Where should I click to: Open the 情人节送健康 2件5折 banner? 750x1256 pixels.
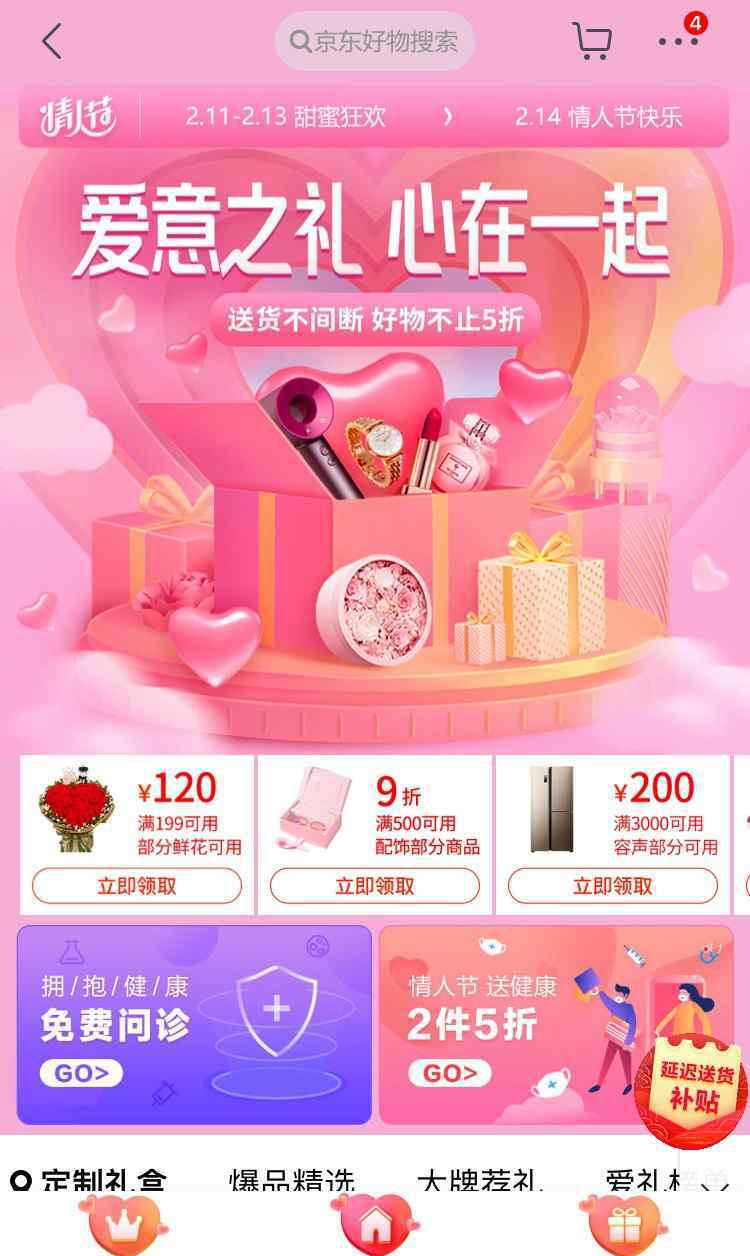point(556,1025)
